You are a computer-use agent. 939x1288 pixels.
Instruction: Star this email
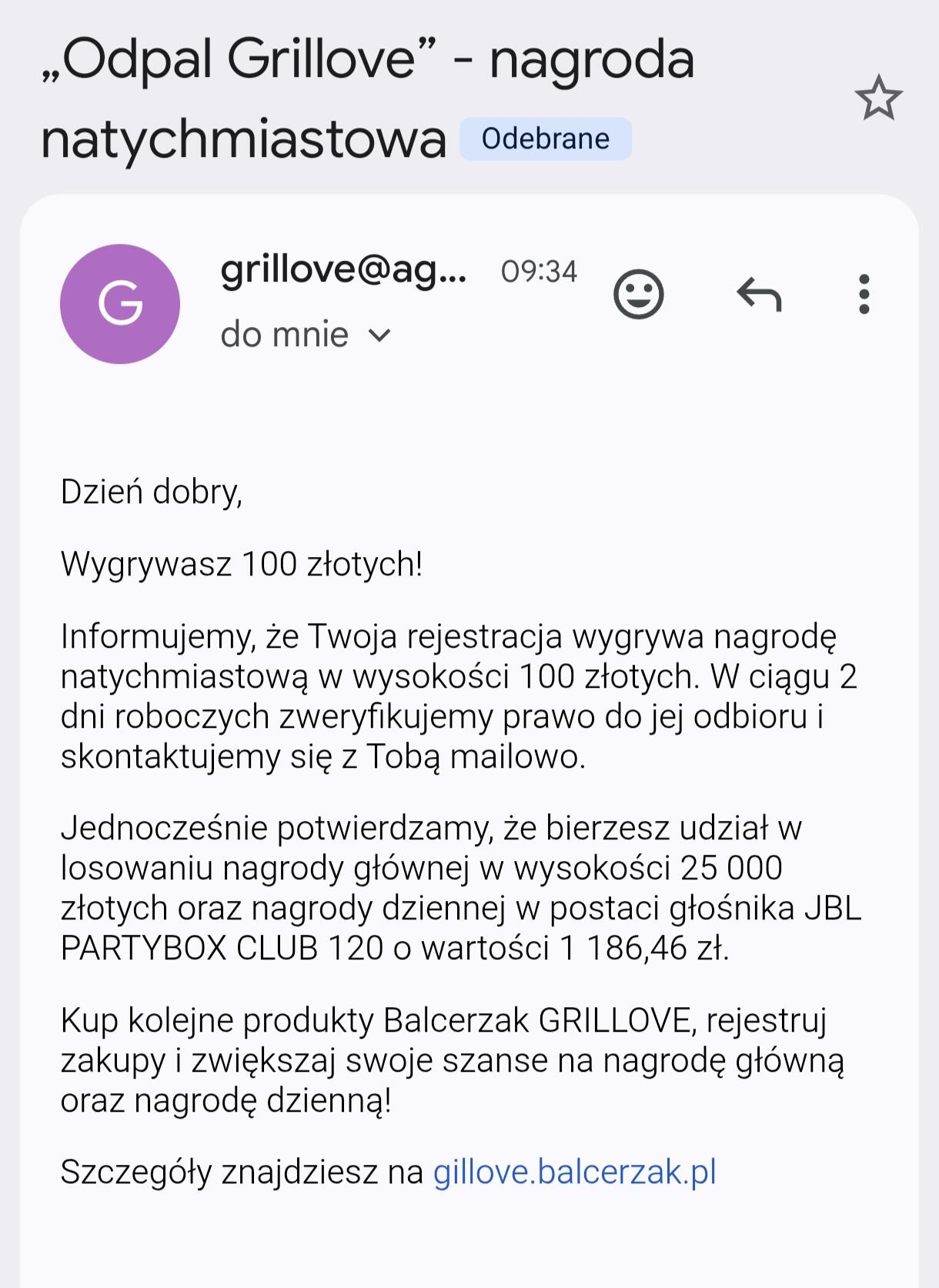pyautogui.click(x=877, y=98)
